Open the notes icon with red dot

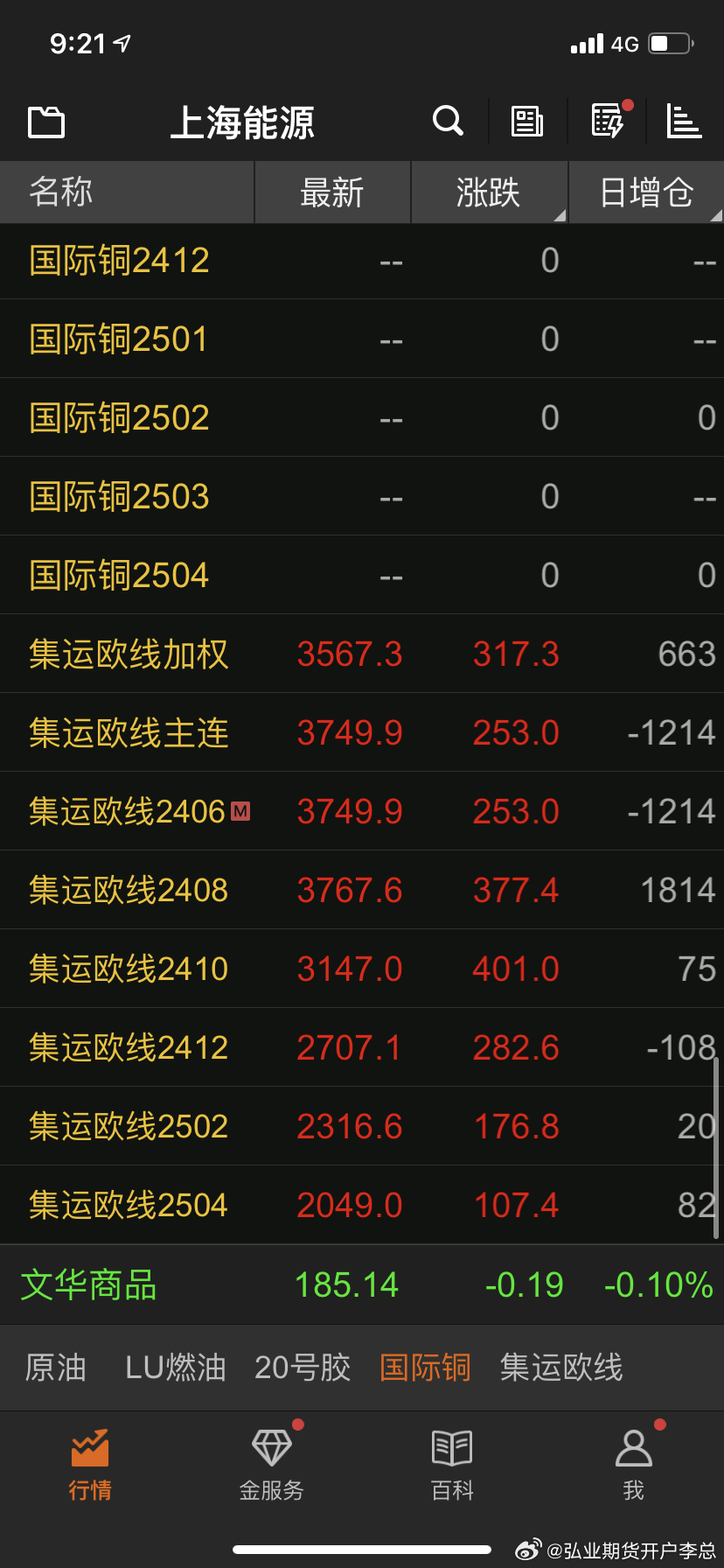(608, 121)
